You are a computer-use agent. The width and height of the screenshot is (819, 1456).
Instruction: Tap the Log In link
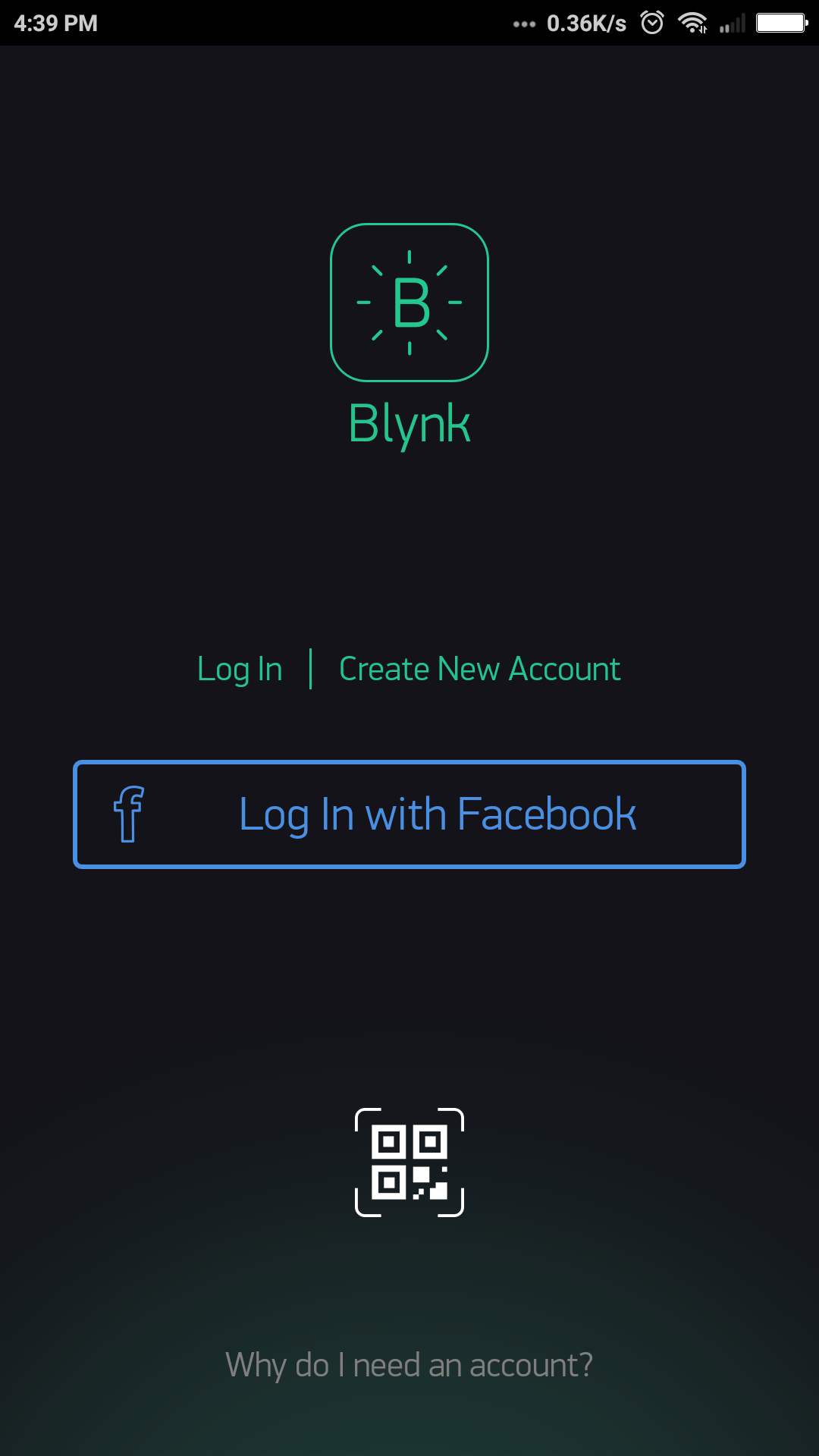[x=240, y=670]
